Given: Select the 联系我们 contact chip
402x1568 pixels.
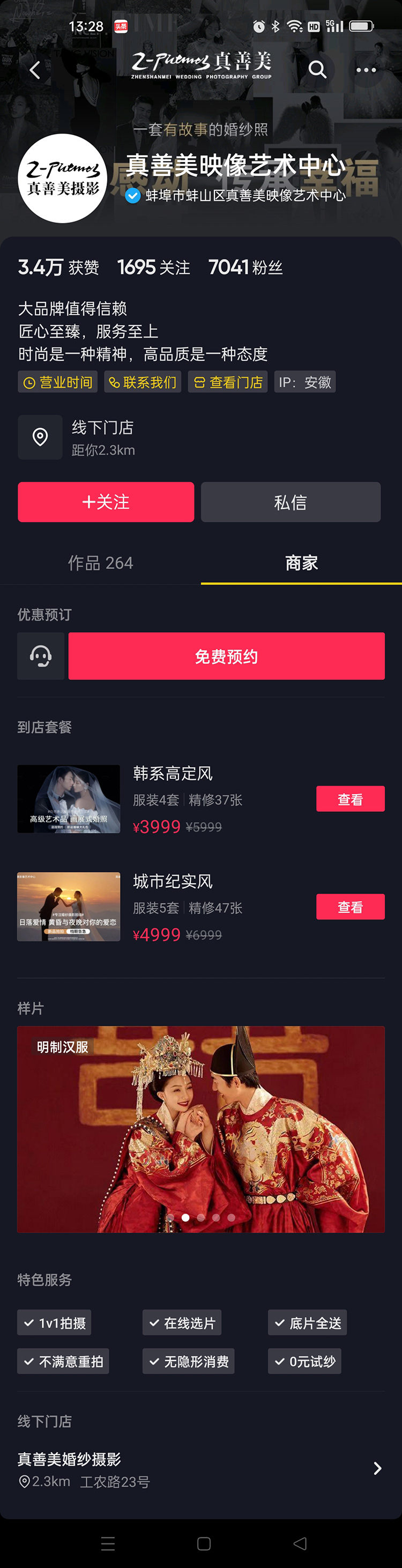Looking at the screenshot, I should 143,382.
